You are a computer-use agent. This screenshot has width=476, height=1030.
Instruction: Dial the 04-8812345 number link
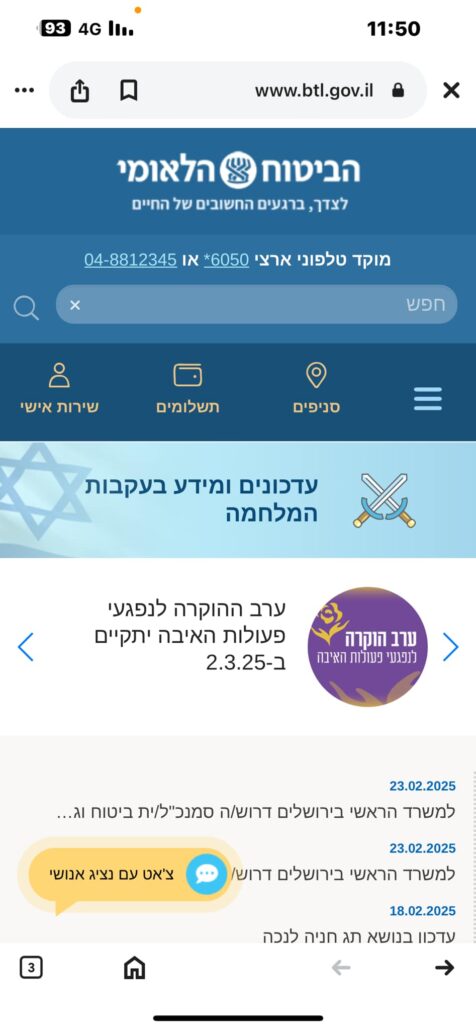pos(131,259)
